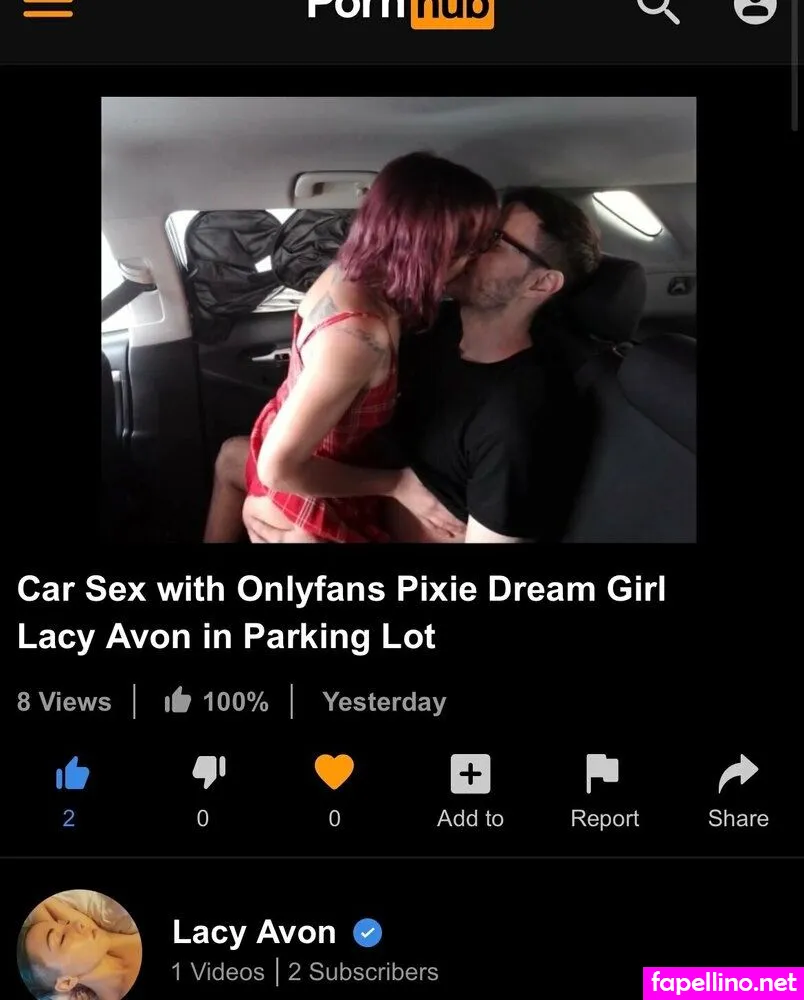Open the Lacy Avon channel name link

point(254,932)
